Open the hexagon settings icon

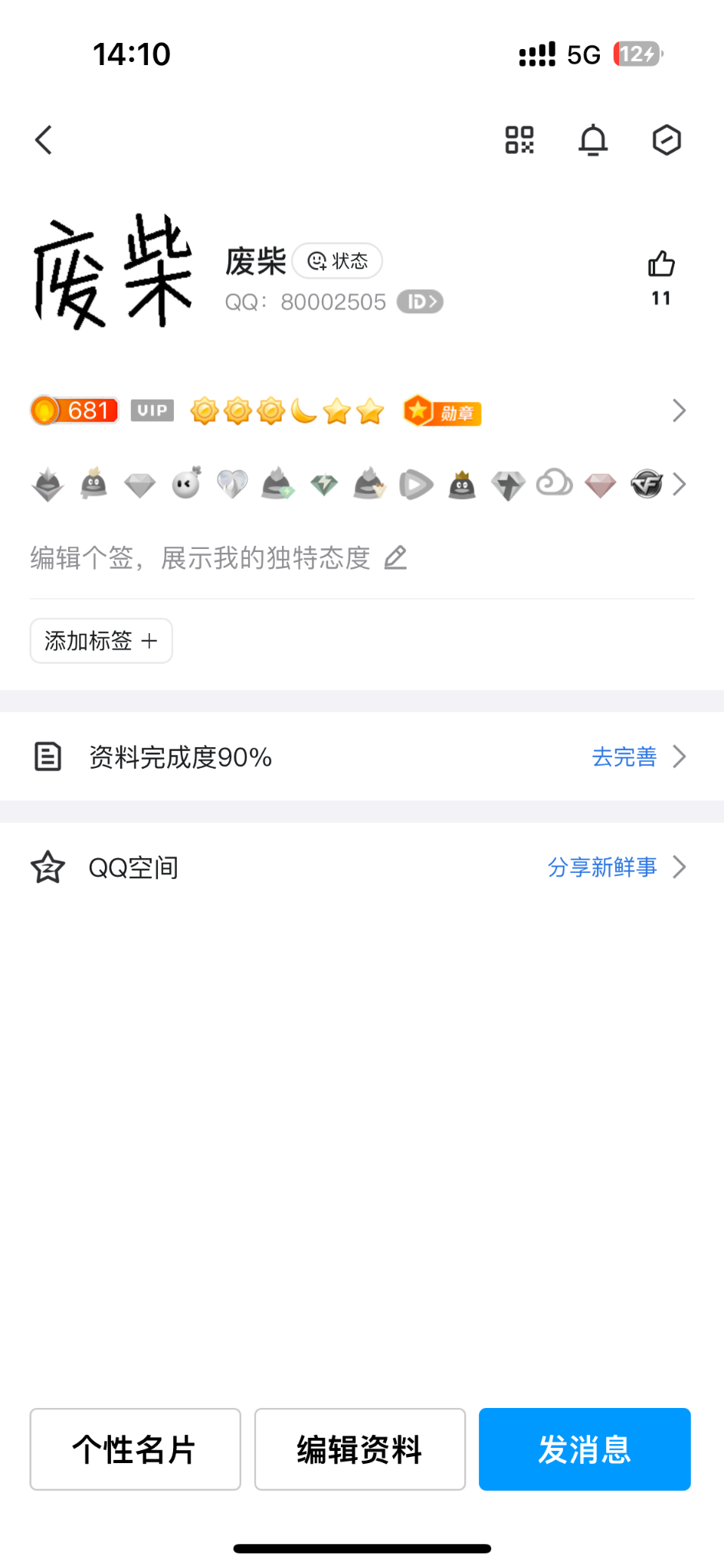(x=667, y=140)
